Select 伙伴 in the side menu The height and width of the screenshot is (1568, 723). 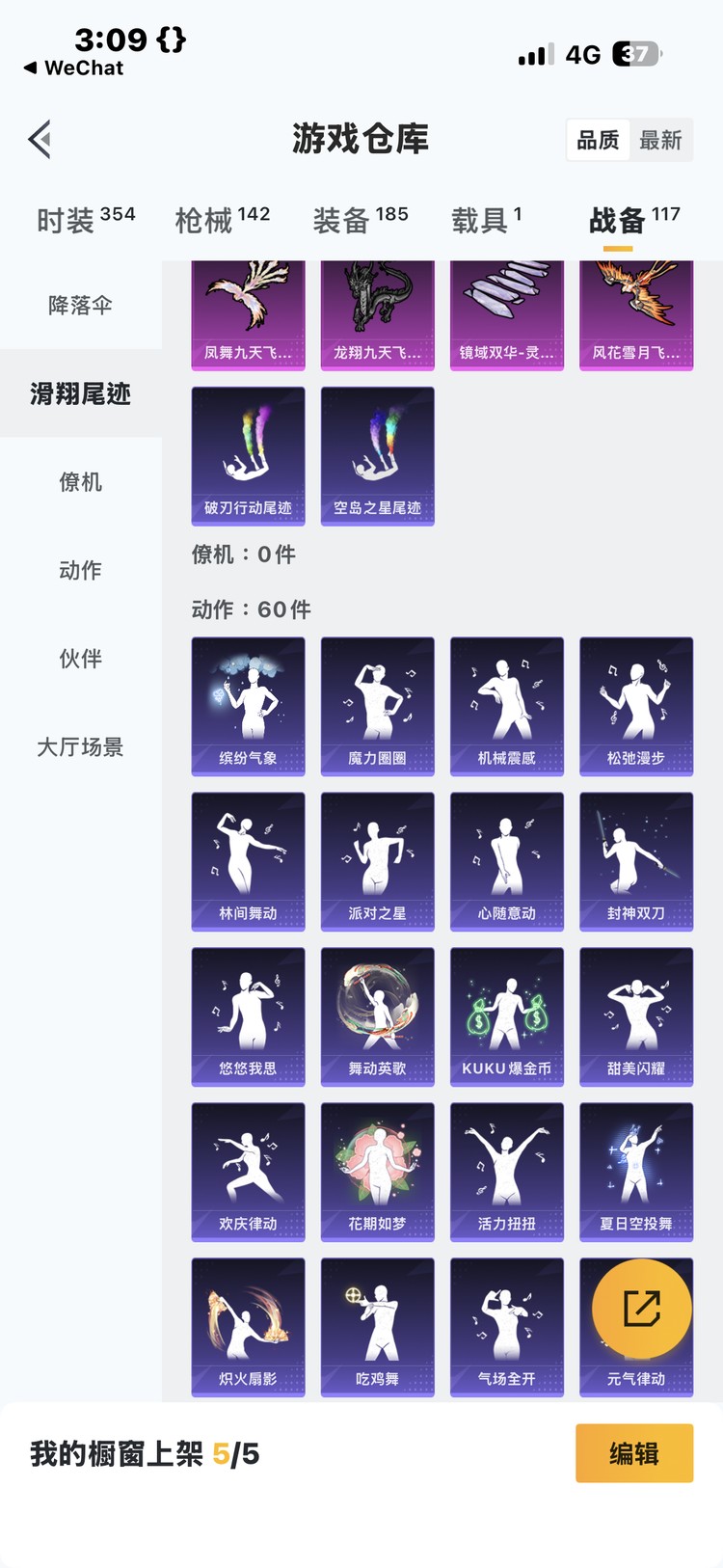click(81, 659)
